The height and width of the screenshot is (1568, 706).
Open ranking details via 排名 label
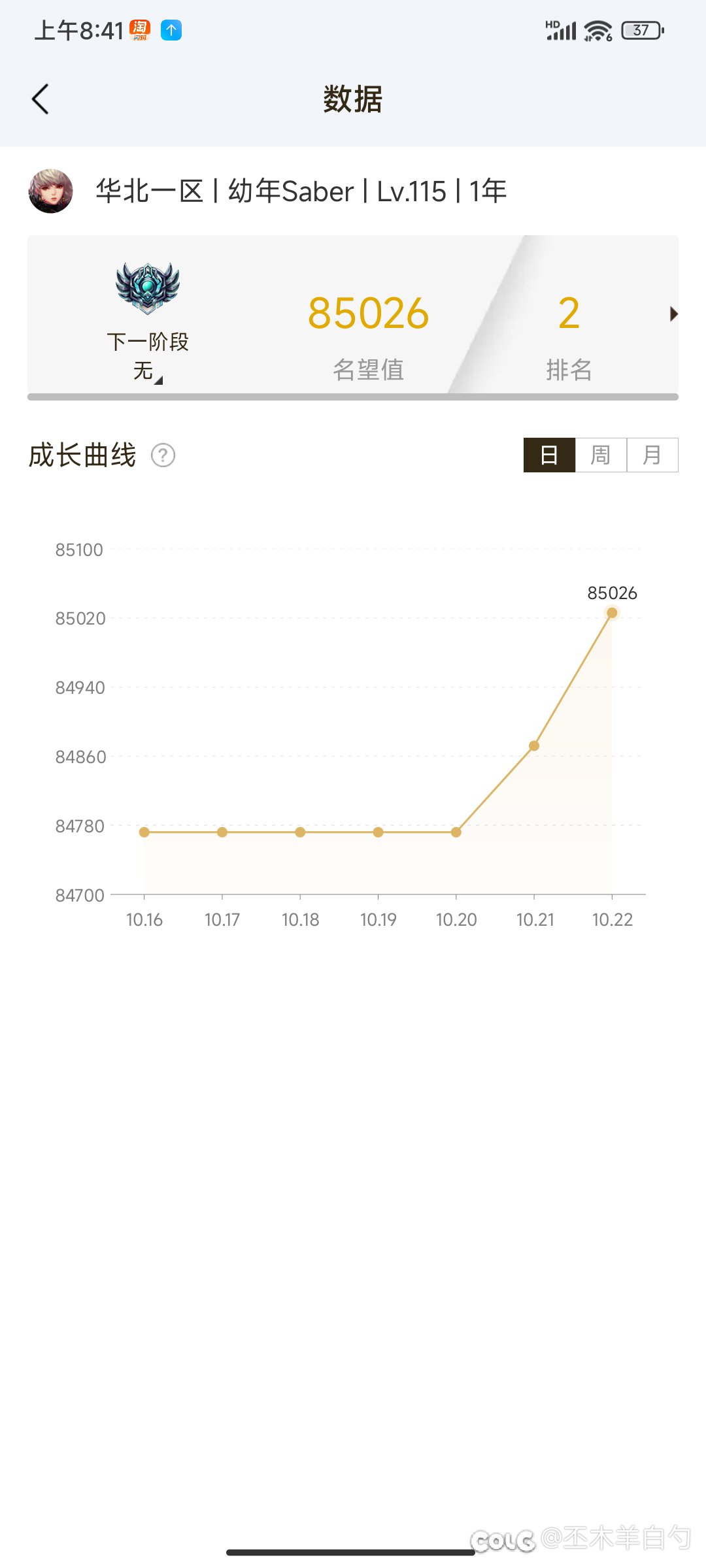(569, 370)
